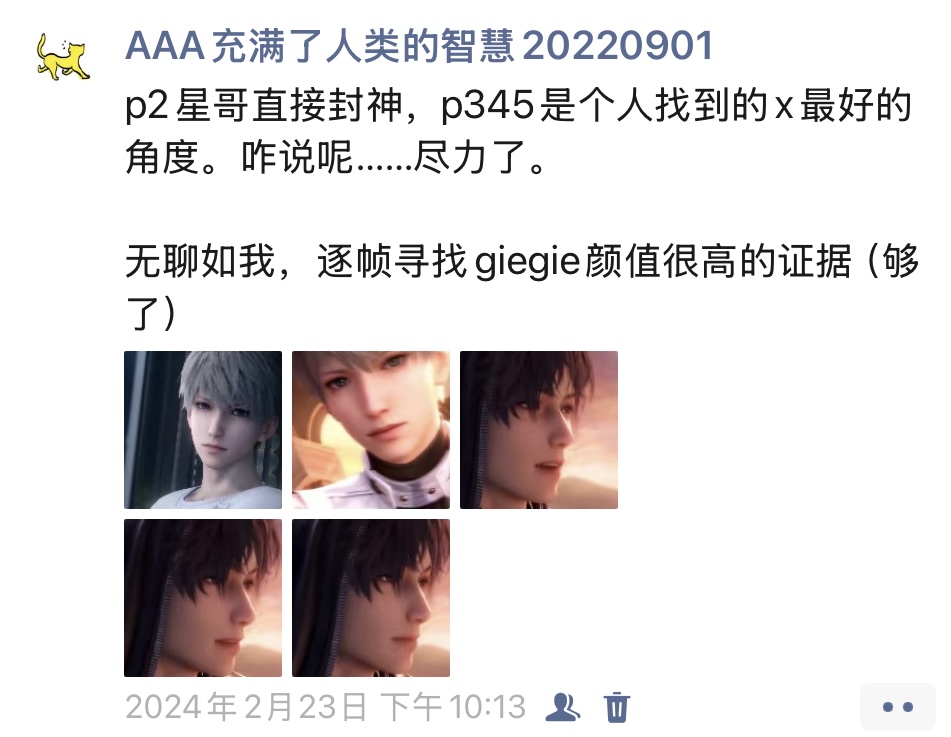The image size is (951, 737).
Task: Open the yellow cat profile avatar
Action: pyautogui.click(x=60, y=56)
